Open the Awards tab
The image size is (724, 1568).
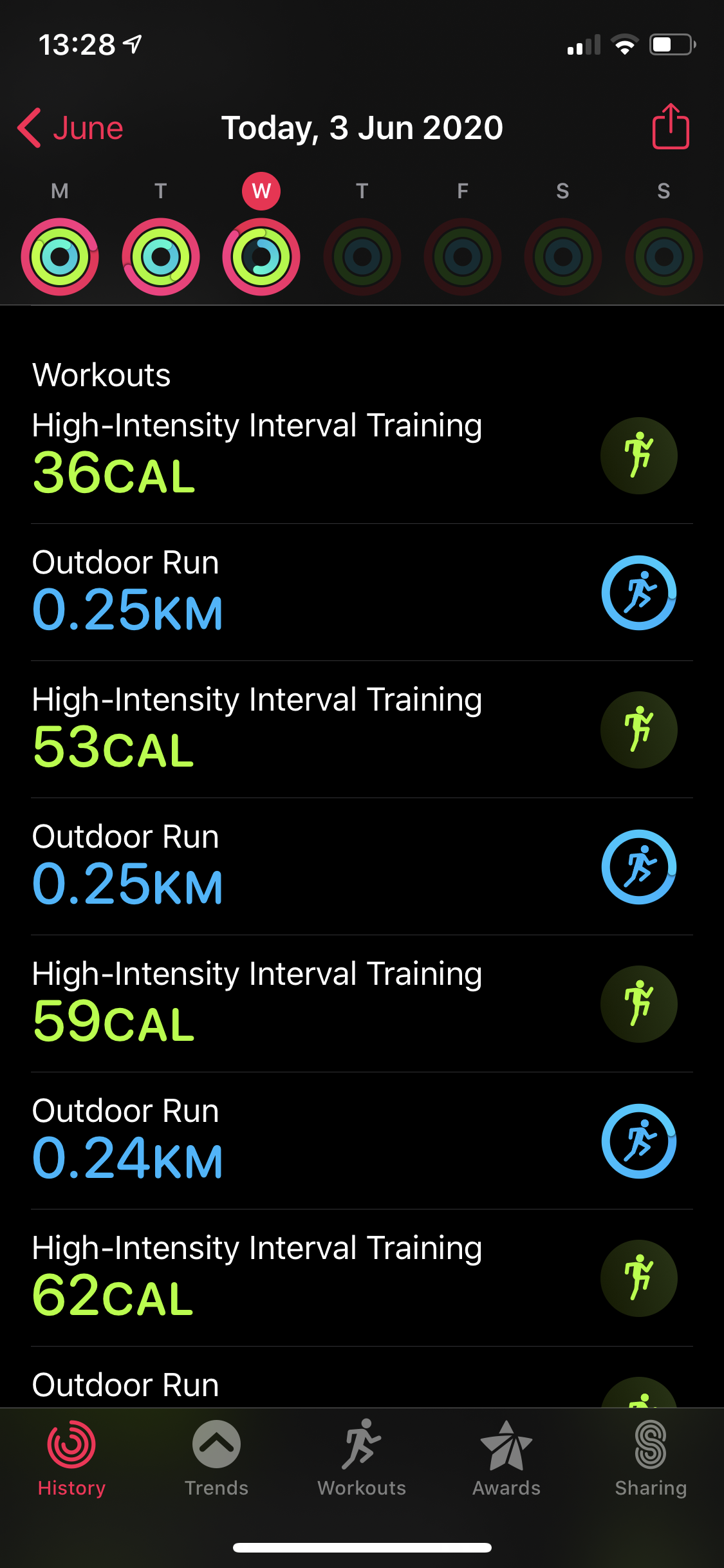pyautogui.click(x=506, y=1459)
